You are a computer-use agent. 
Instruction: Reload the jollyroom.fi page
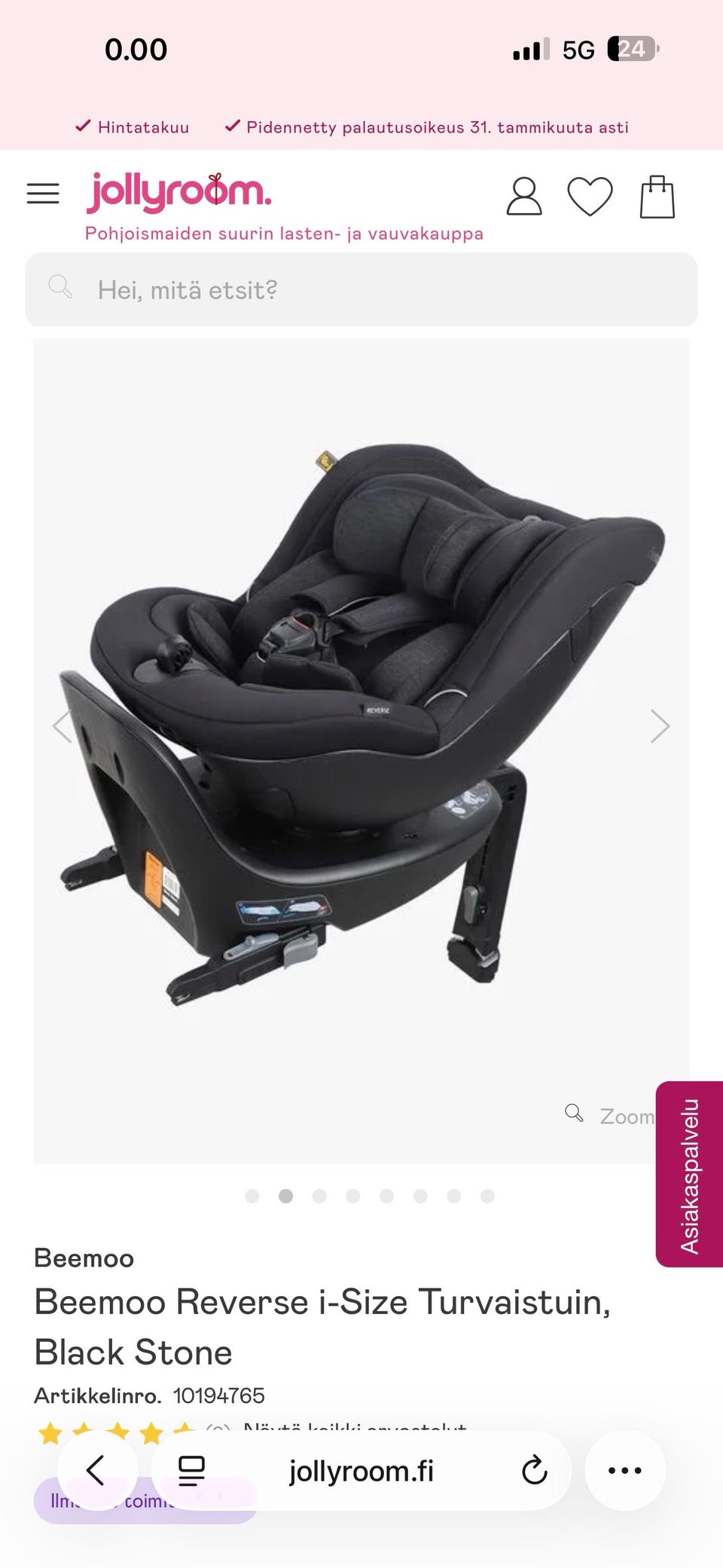[534, 1470]
